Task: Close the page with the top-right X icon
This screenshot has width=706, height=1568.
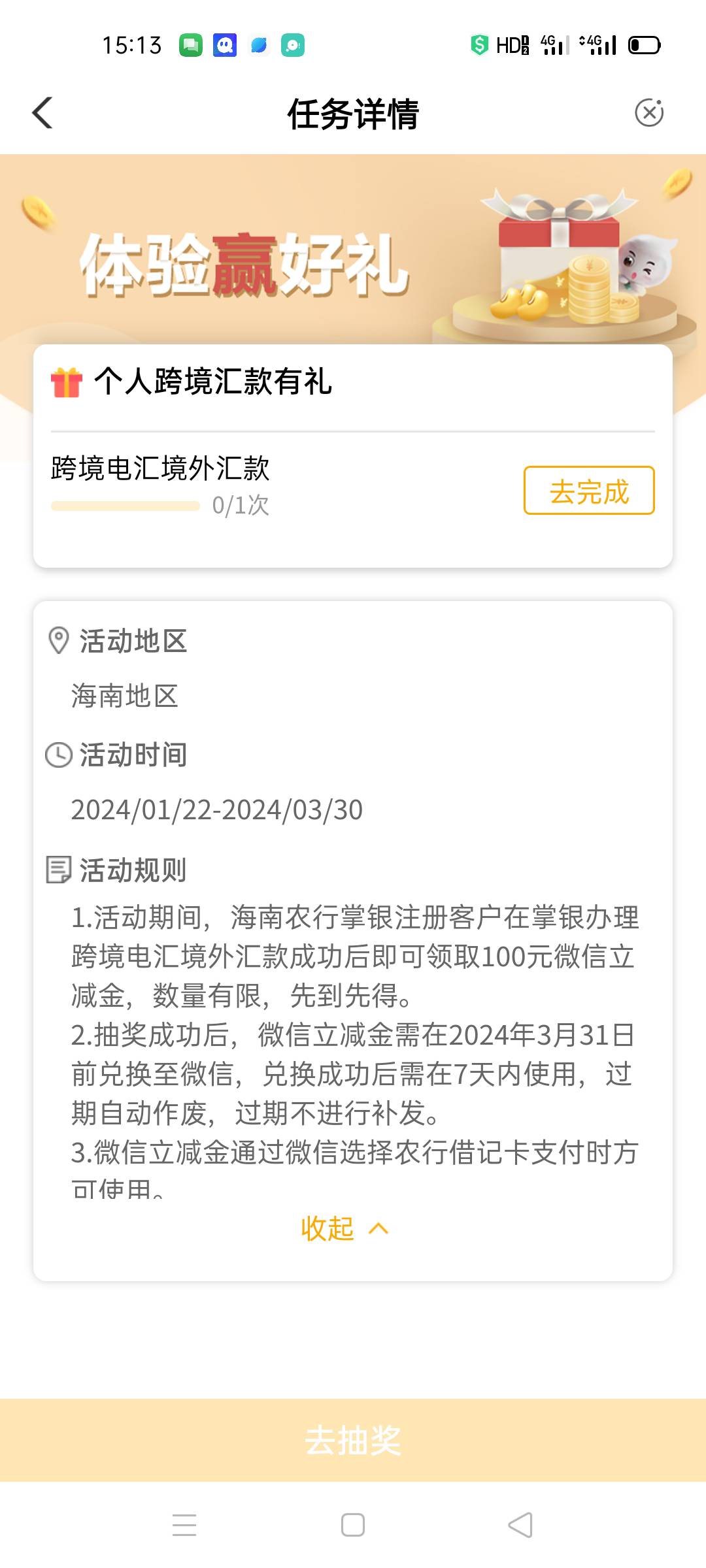Action: (648, 113)
